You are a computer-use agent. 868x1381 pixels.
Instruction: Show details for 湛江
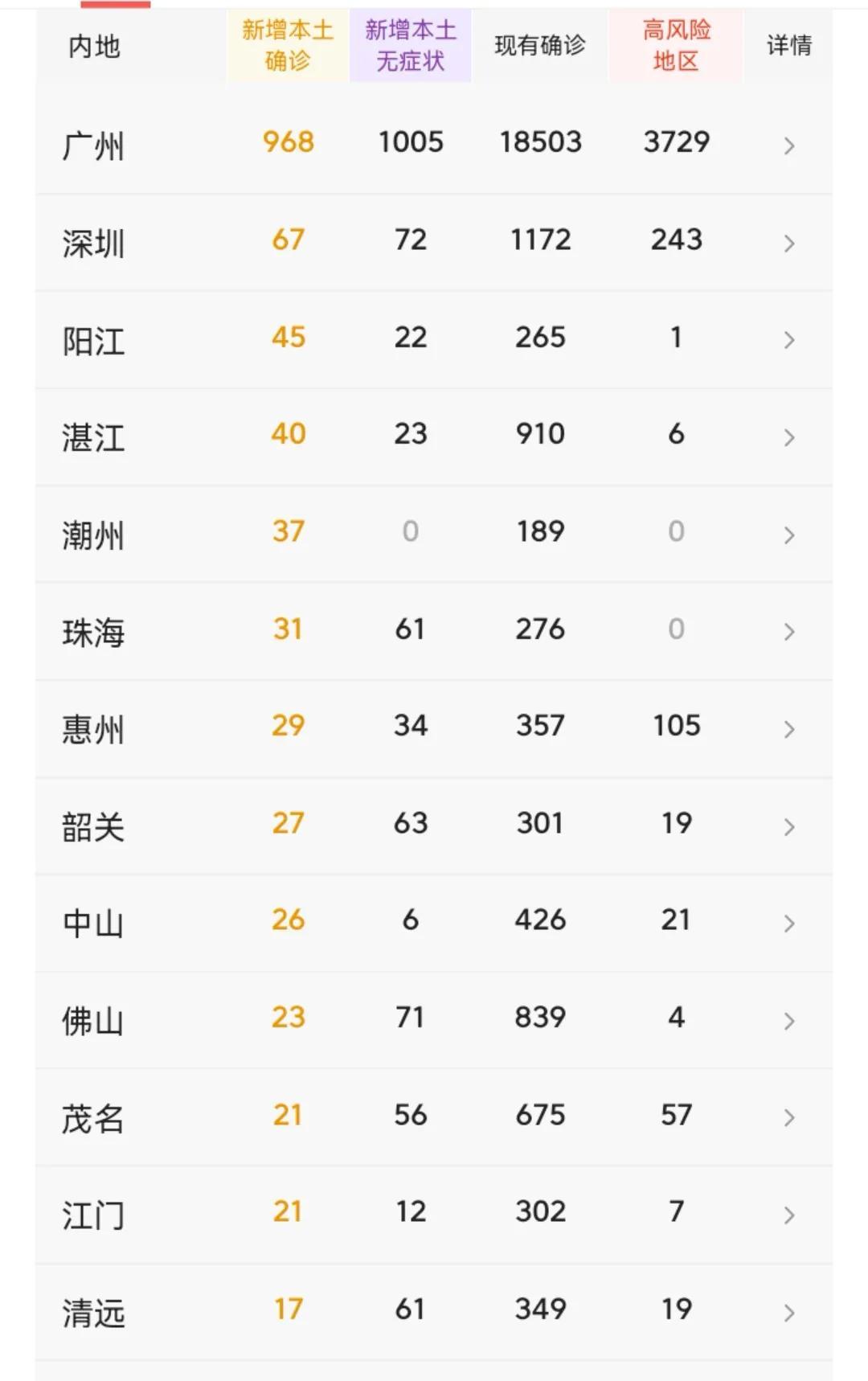coord(788,437)
